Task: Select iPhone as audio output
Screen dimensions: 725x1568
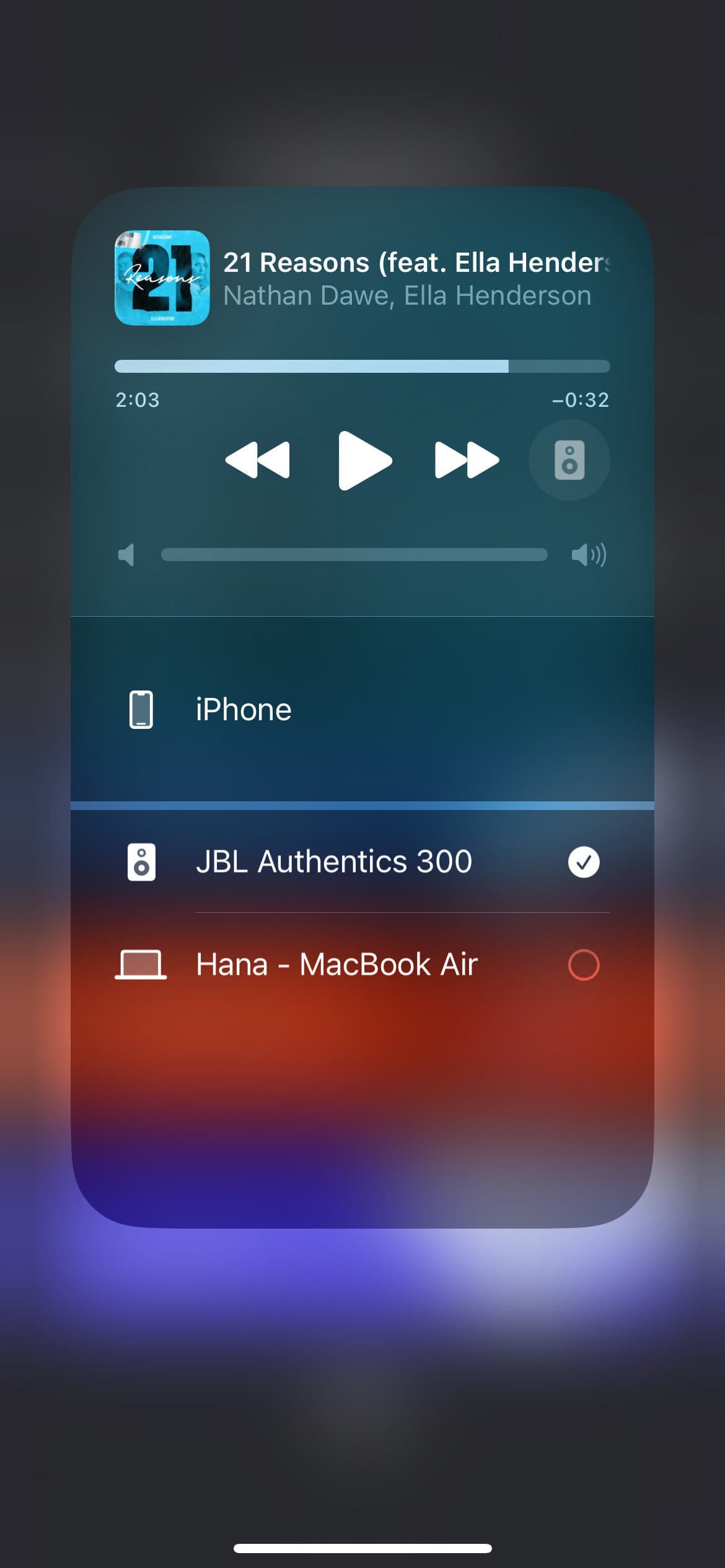Action: pyautogui.click(x=243, y=710)
